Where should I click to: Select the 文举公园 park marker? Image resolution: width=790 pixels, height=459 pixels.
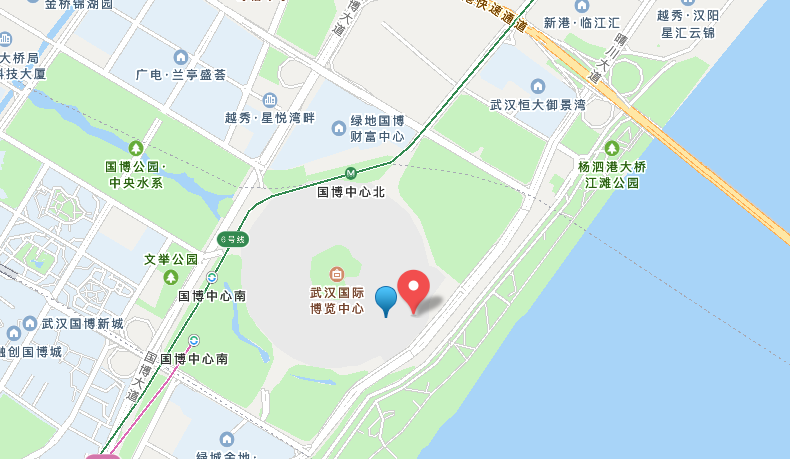click(x=171, y=277)
